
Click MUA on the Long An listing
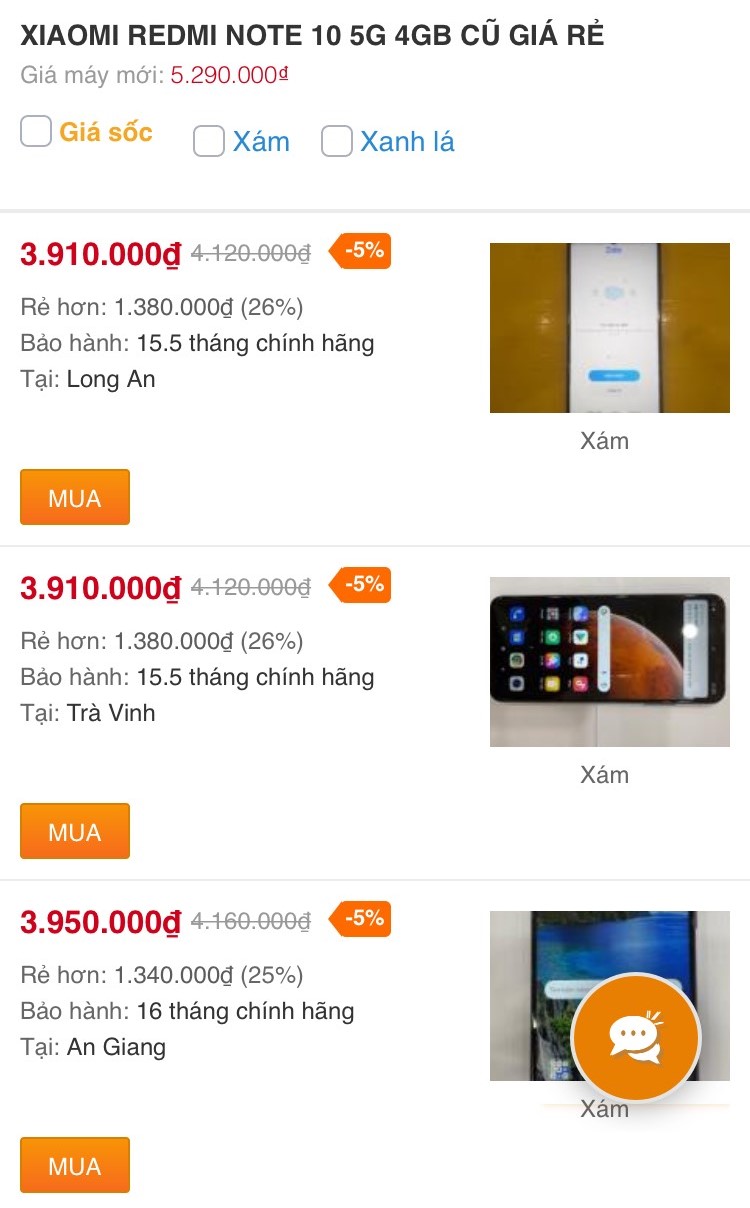coord(74,497)
